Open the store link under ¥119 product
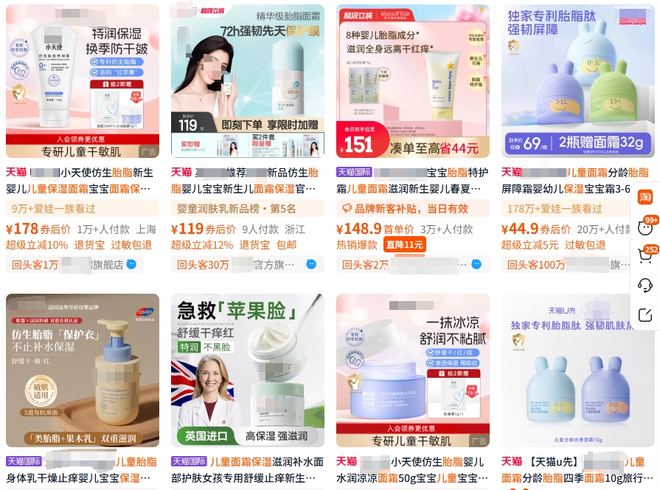Viewport: 660px width, 490px height. 245,265
